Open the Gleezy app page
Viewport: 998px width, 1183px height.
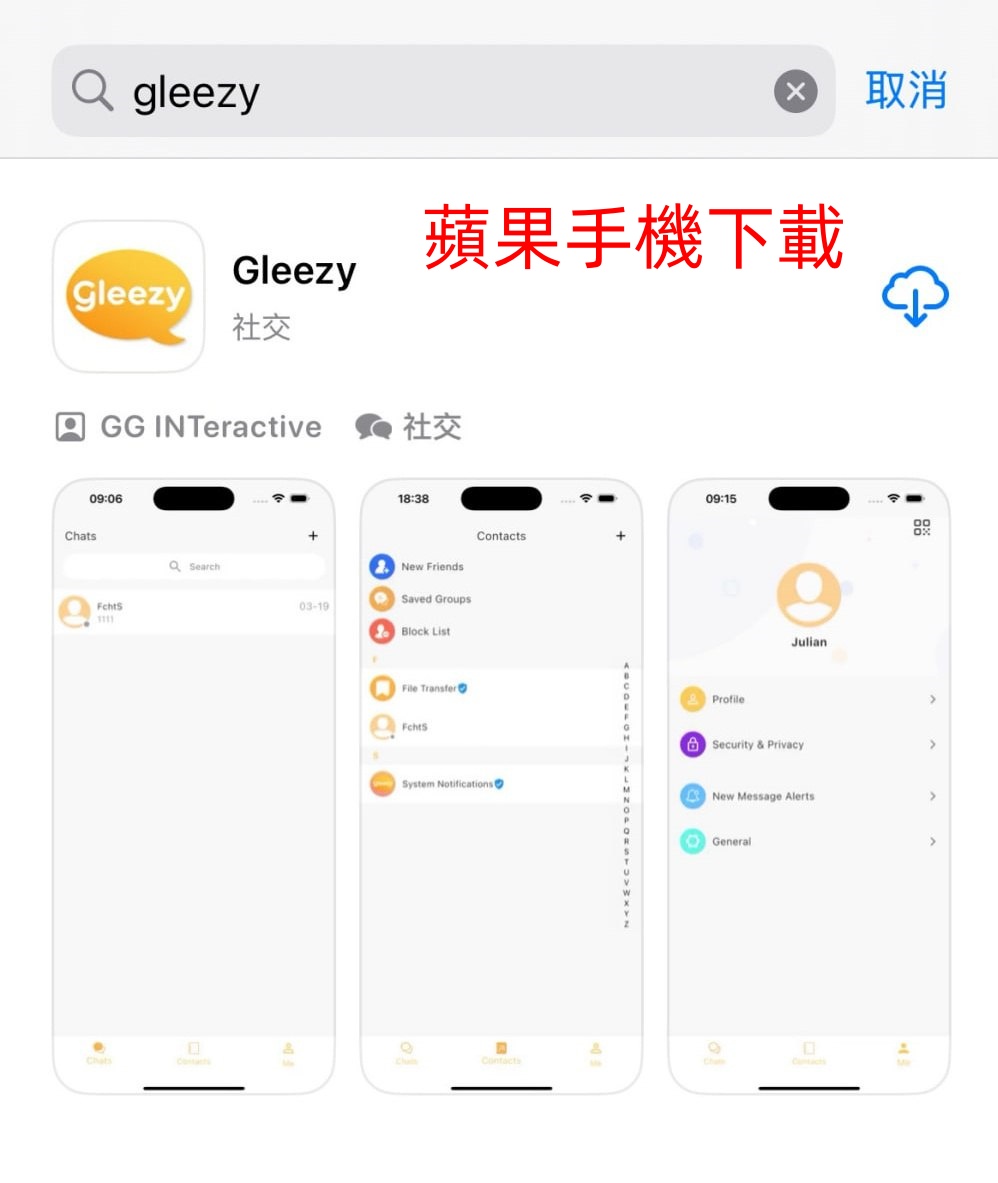[294, 272]
